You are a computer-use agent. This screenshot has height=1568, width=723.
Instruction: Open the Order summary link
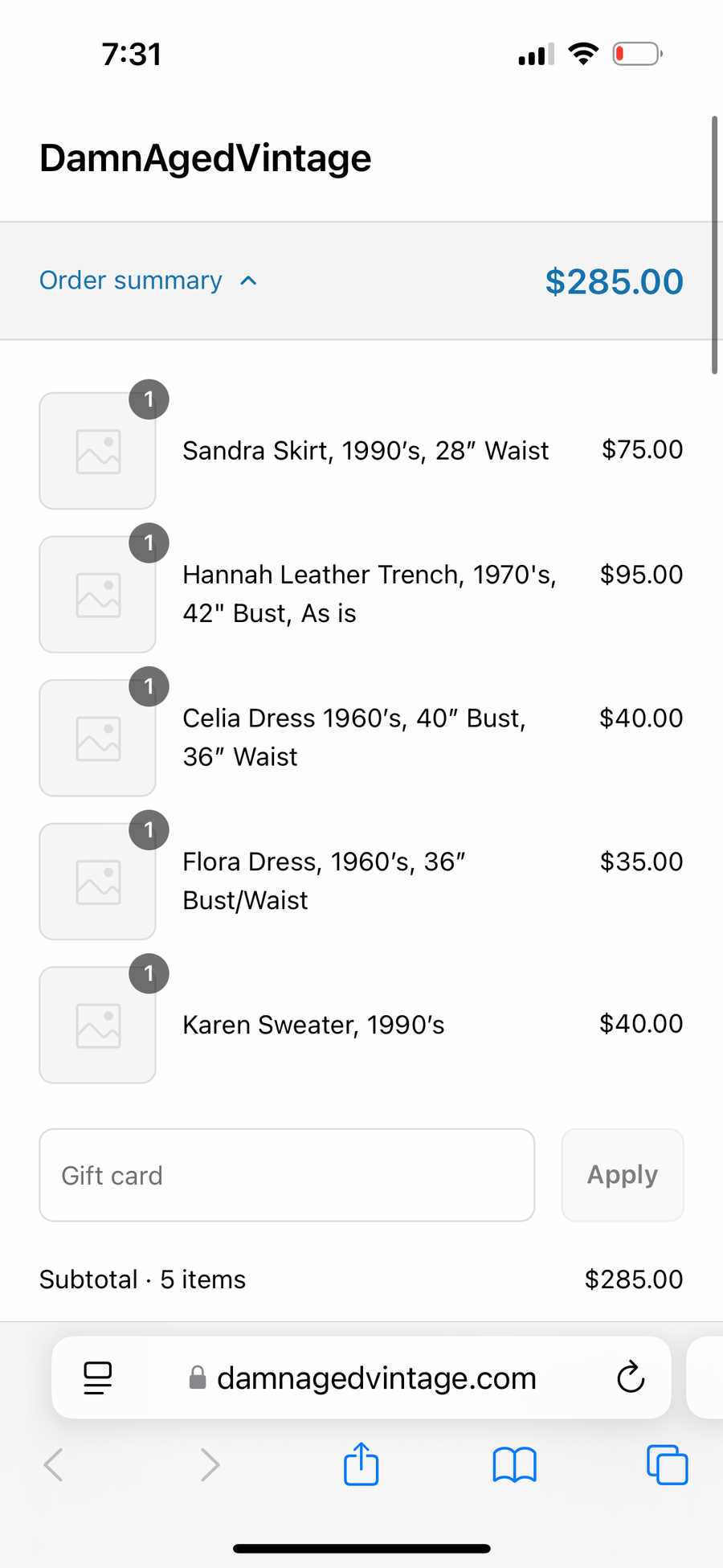130,280
